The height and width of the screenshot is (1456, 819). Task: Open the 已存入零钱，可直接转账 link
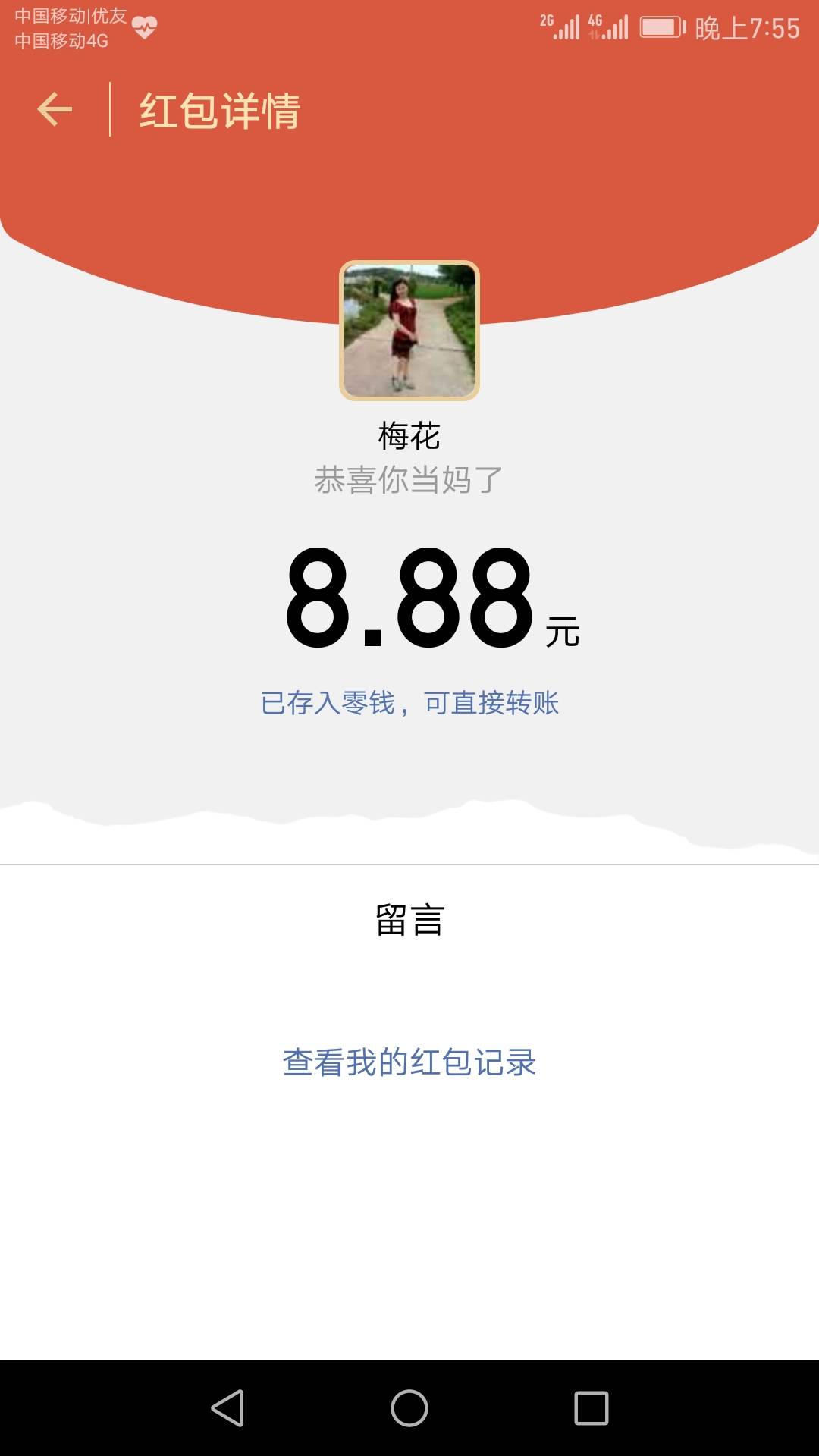[x=409, y=703]
